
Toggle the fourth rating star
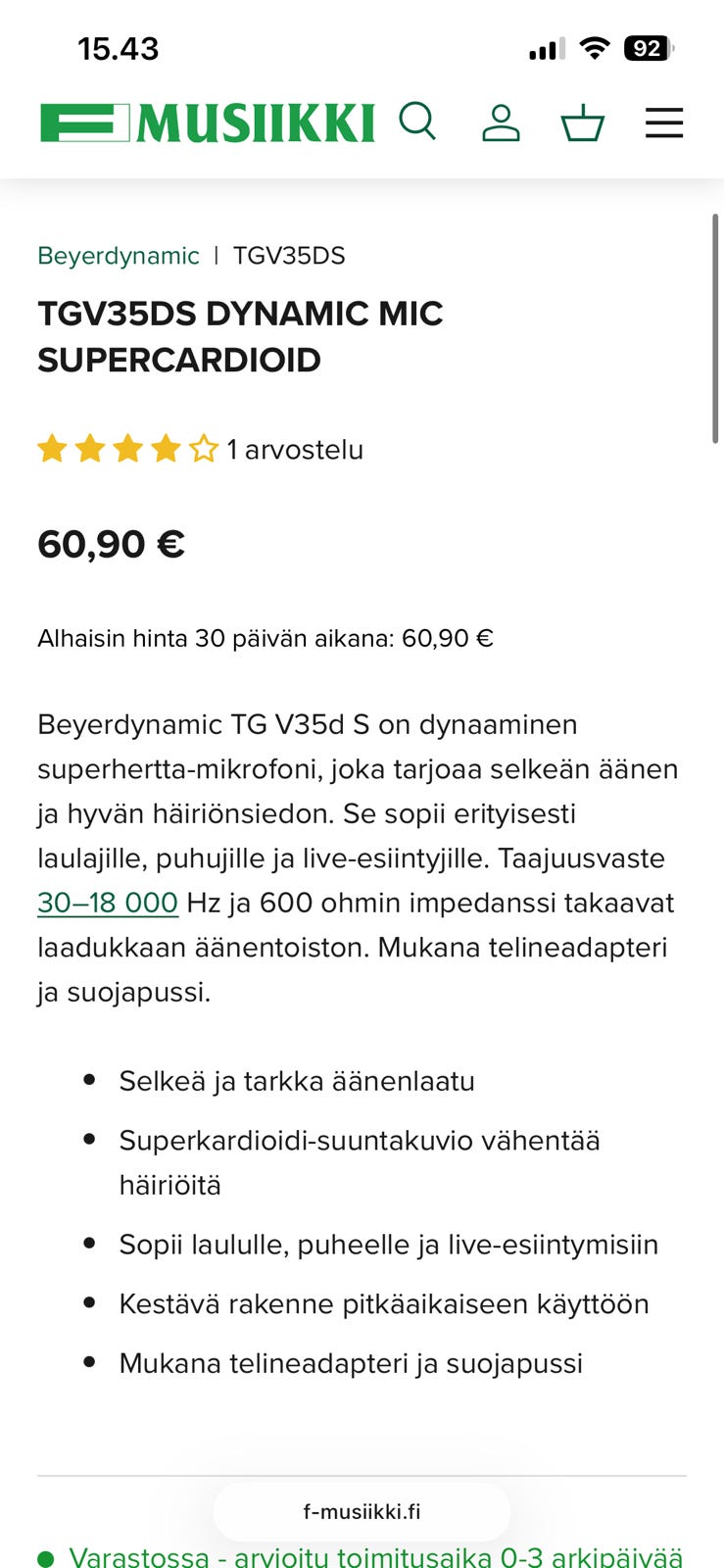(166, 449)
